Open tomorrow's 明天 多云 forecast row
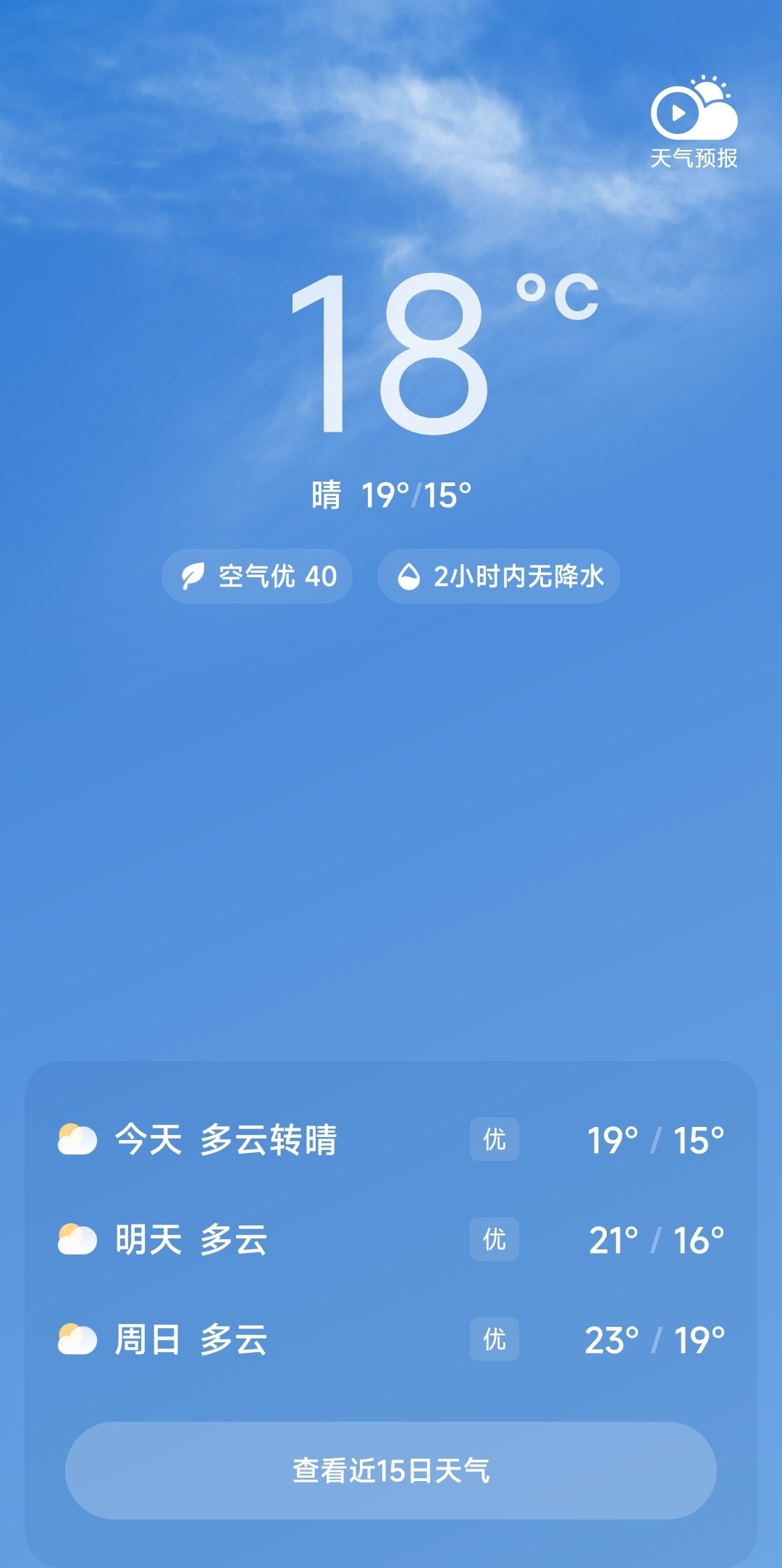Screen dimensions: 782x1568 pyautogui.click(x=391, y=1239)
